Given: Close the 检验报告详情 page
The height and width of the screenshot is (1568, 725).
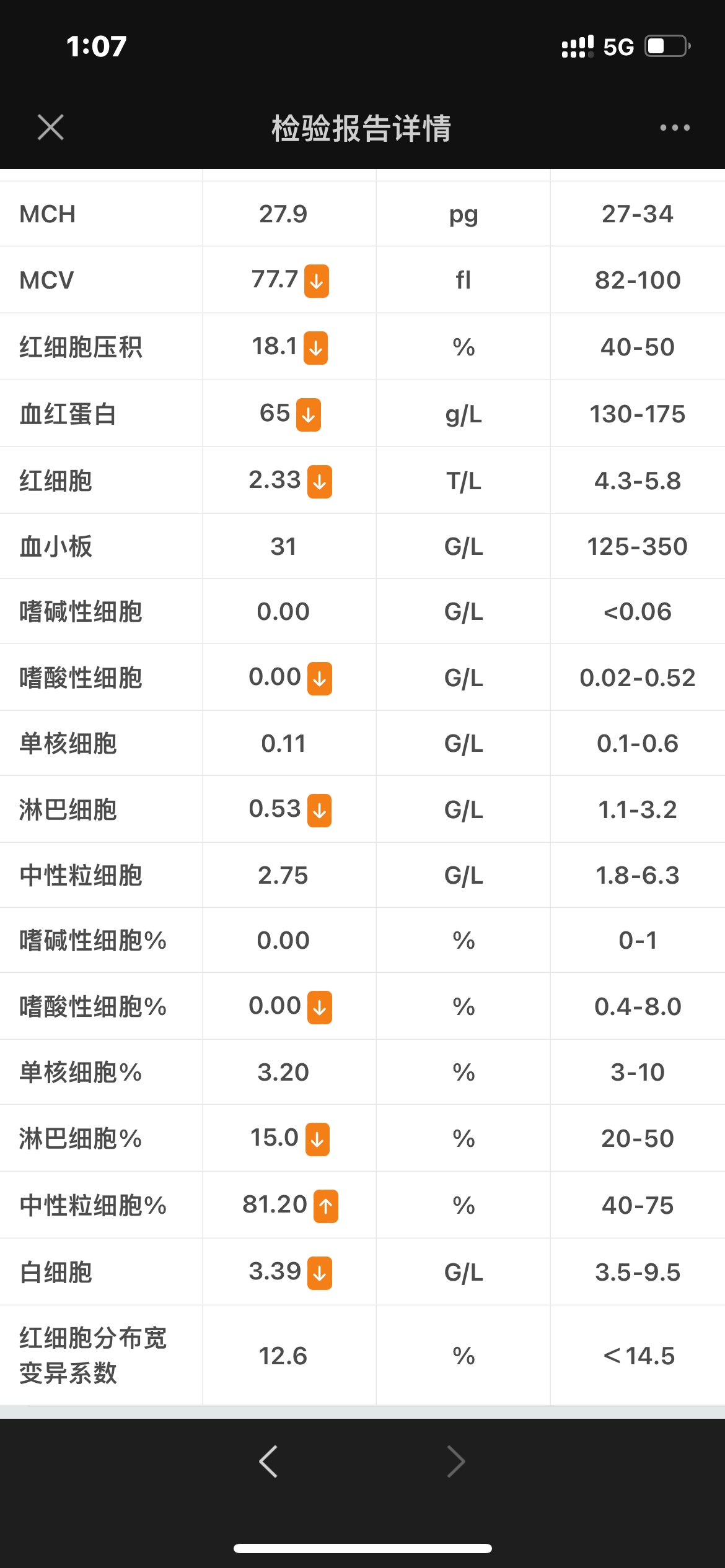Looking at the screenshot, I should (50, 128).
